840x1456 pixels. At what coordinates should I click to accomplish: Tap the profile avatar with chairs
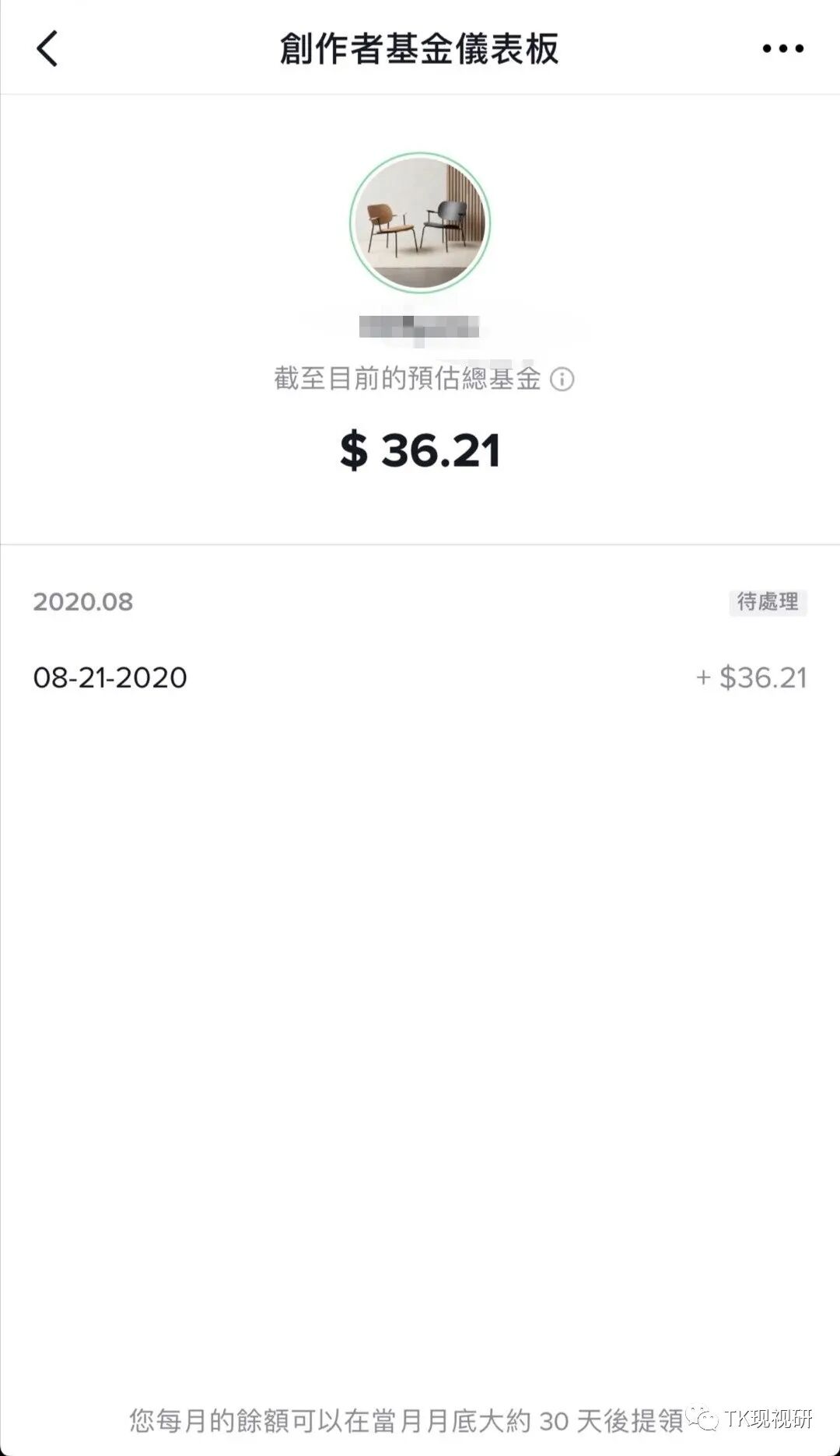420,222
